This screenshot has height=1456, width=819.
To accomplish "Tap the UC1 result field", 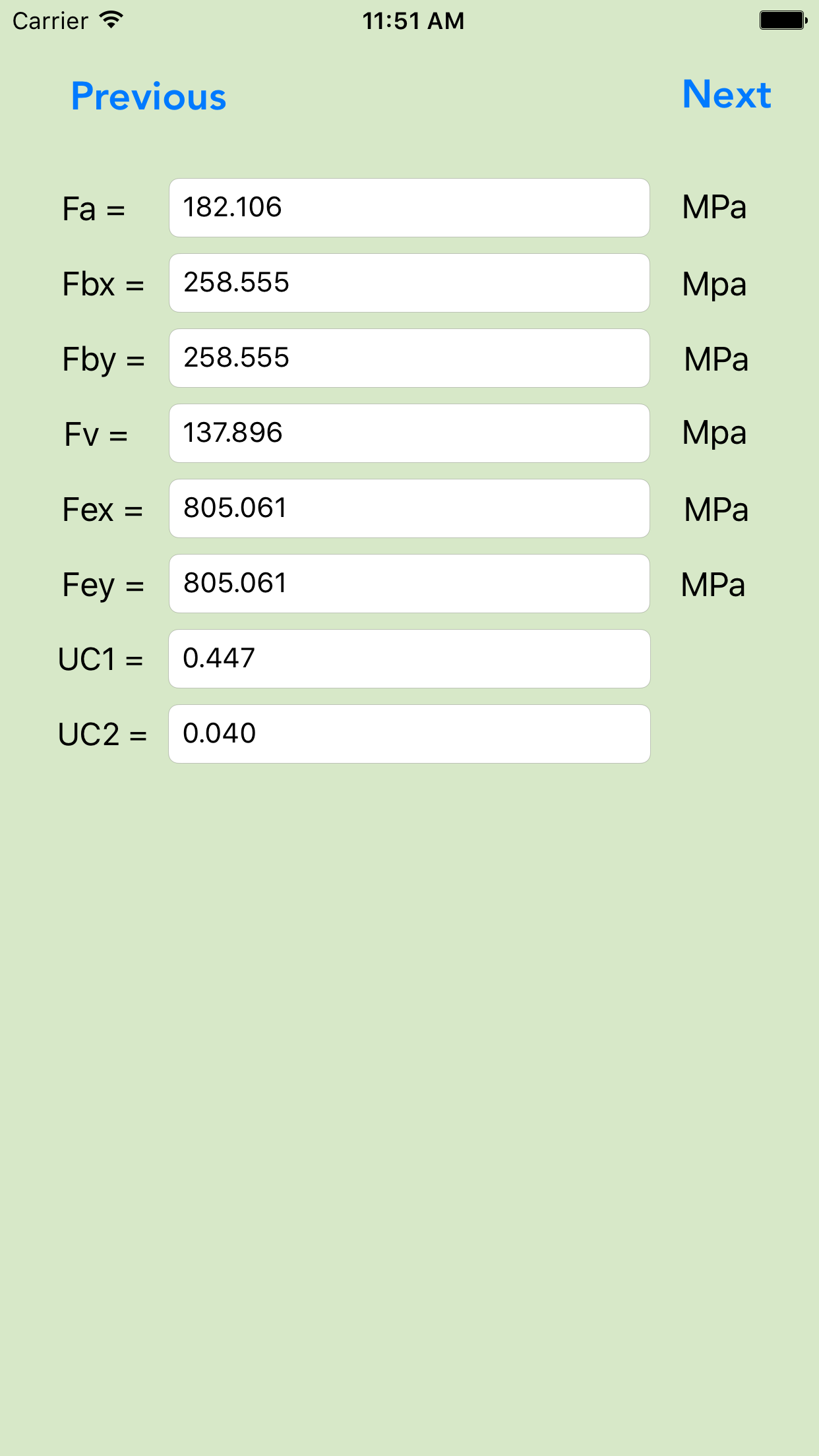I will pos(409,658).
